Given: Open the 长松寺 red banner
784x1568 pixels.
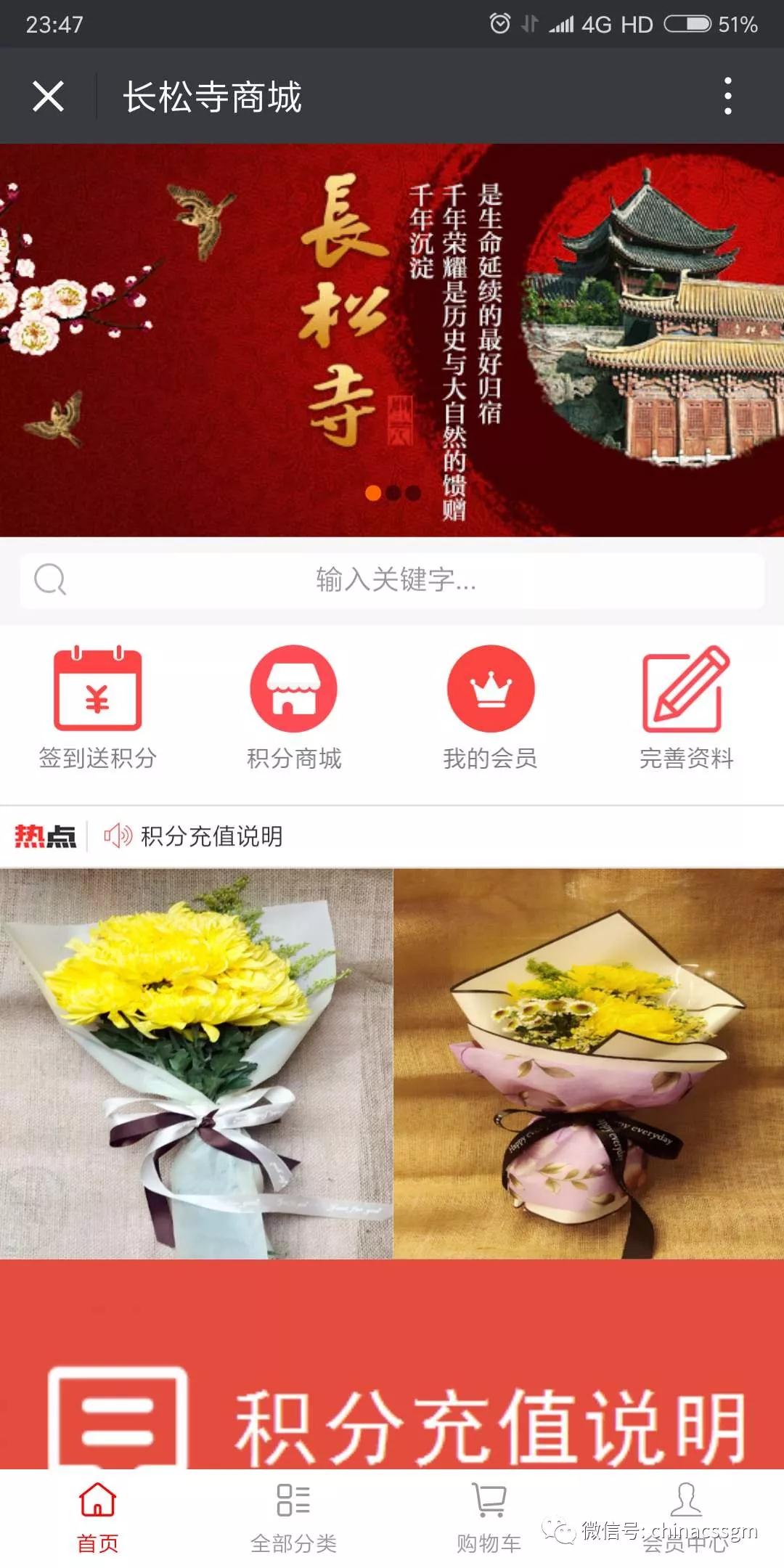Looking at the screenshot, I should [x=392, y=340].
